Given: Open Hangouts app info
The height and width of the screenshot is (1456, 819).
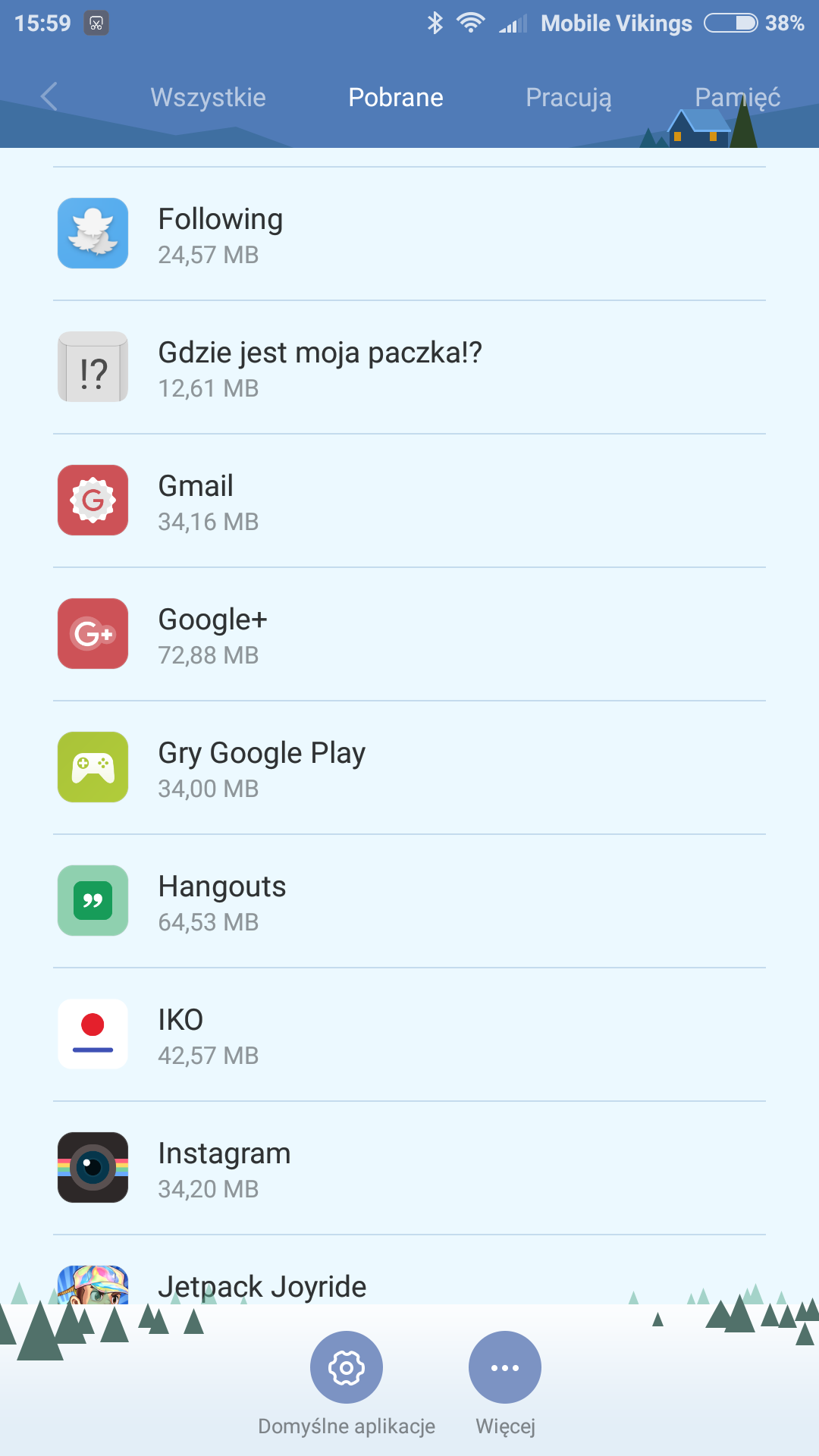Looking at the screenshot, I should coord(409,901).
